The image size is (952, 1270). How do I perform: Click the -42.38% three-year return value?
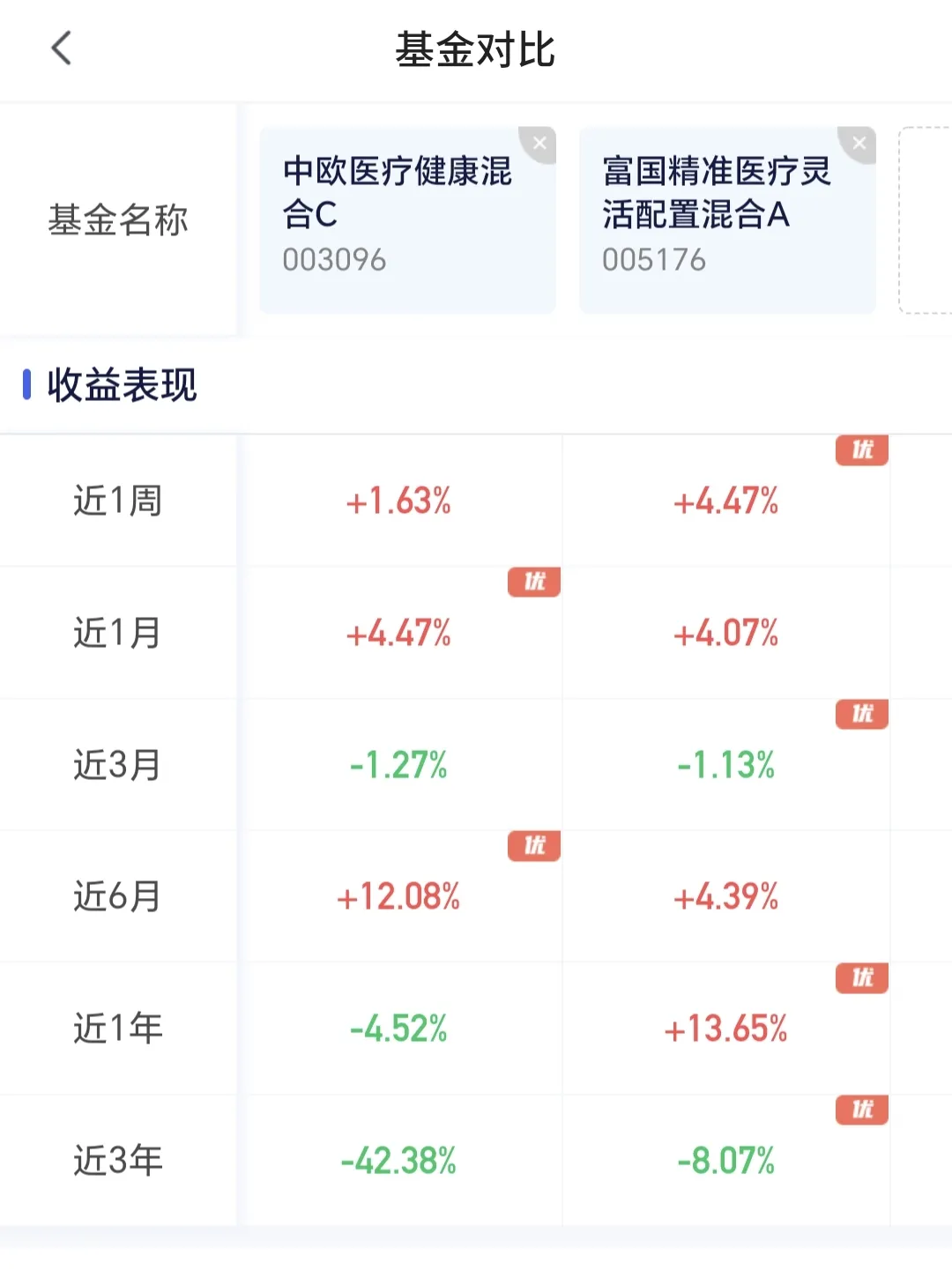pyautogui.click(x=400, y=1162)
